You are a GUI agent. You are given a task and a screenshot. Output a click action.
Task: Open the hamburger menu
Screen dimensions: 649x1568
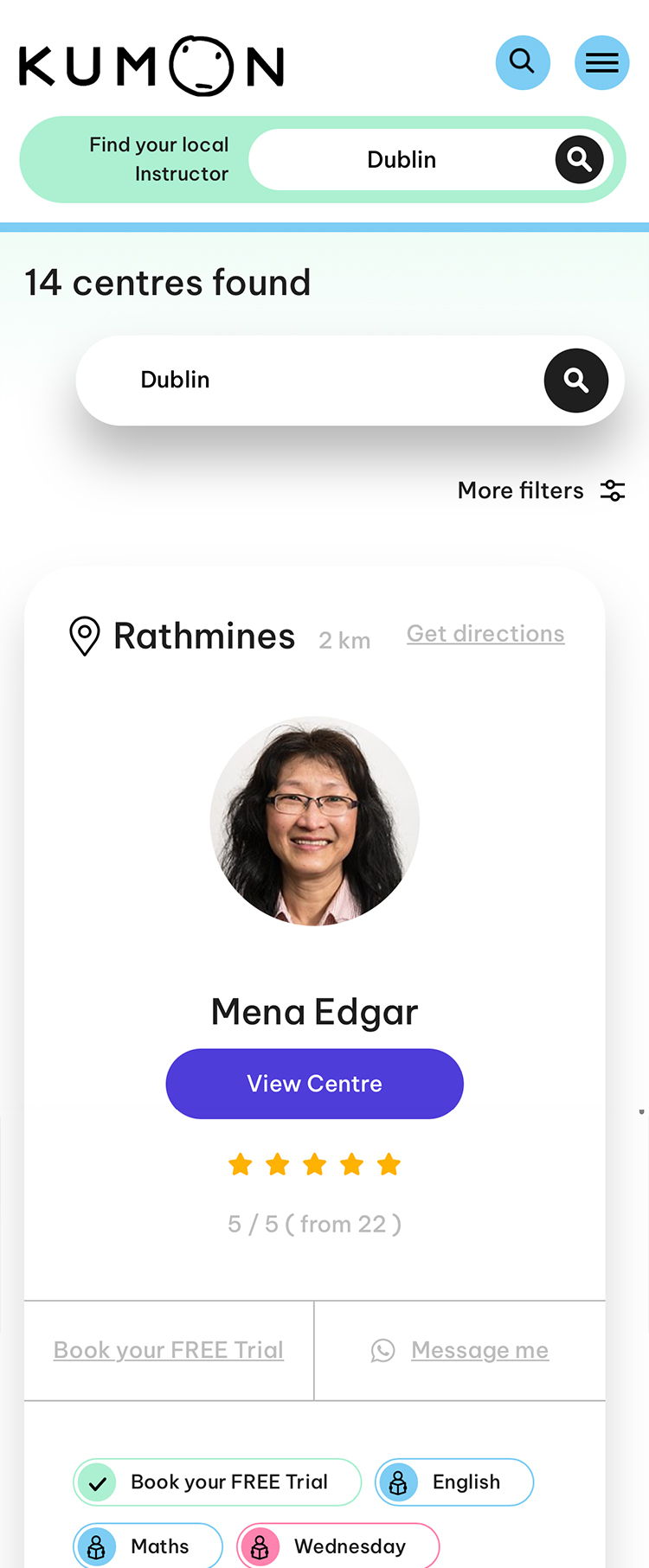[x=601, y=62]
